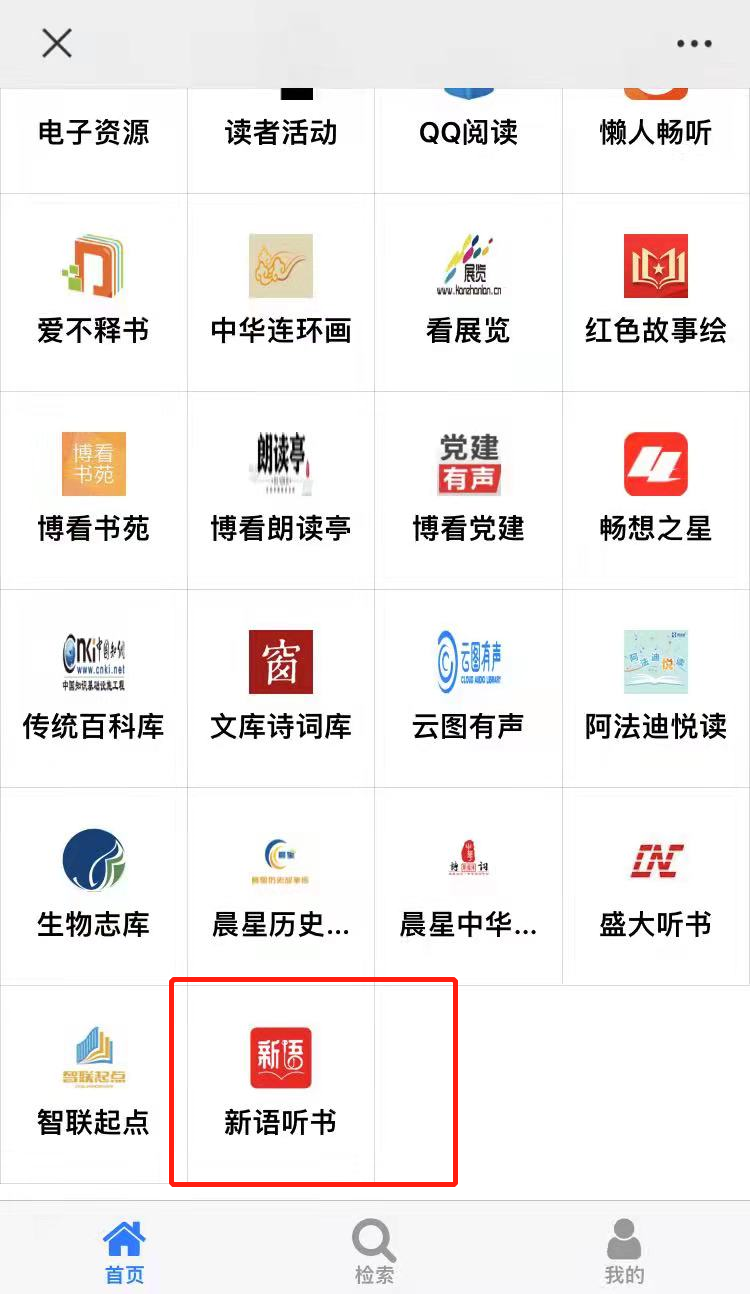Launch 云图有声 cloud audio library

click(x=468, y=686)
